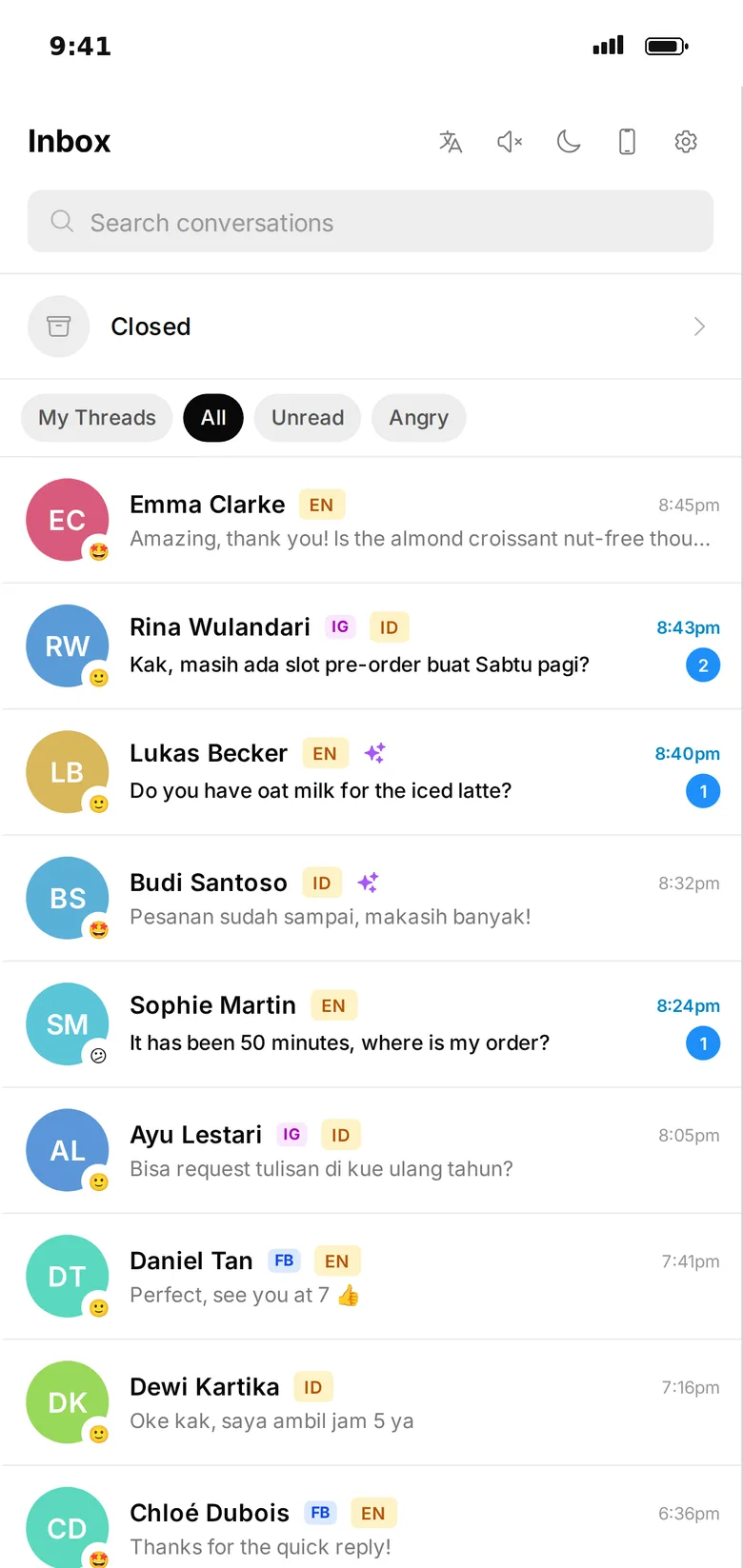This screenshot has width=743, height=1568.
Task: Filter by Angry conversations
Action: (x=419, y=418)
